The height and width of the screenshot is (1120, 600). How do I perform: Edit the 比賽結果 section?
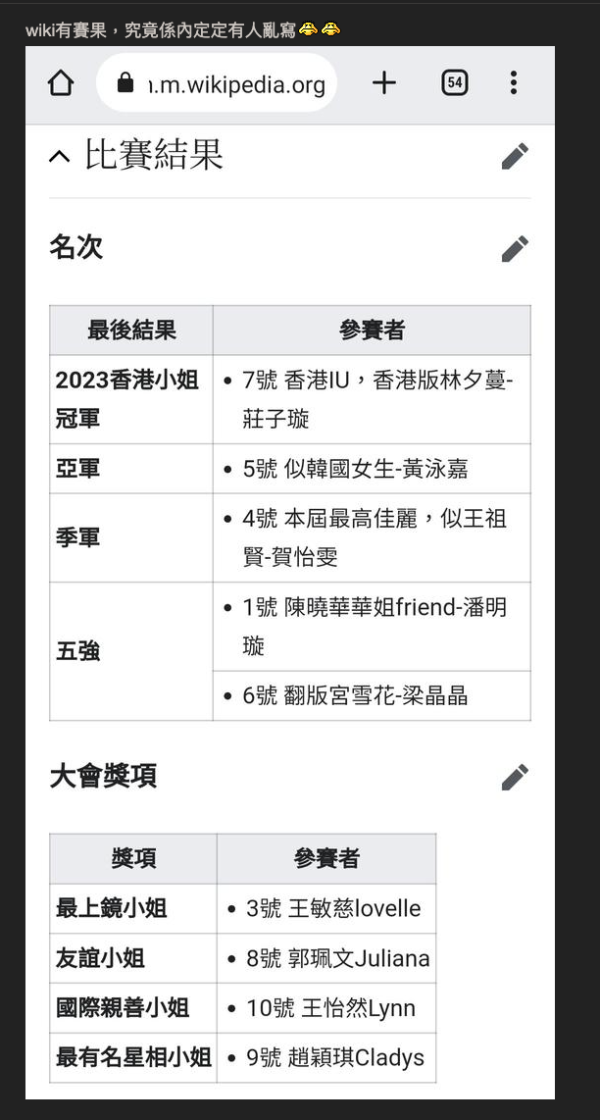click(x=515, y=156)
